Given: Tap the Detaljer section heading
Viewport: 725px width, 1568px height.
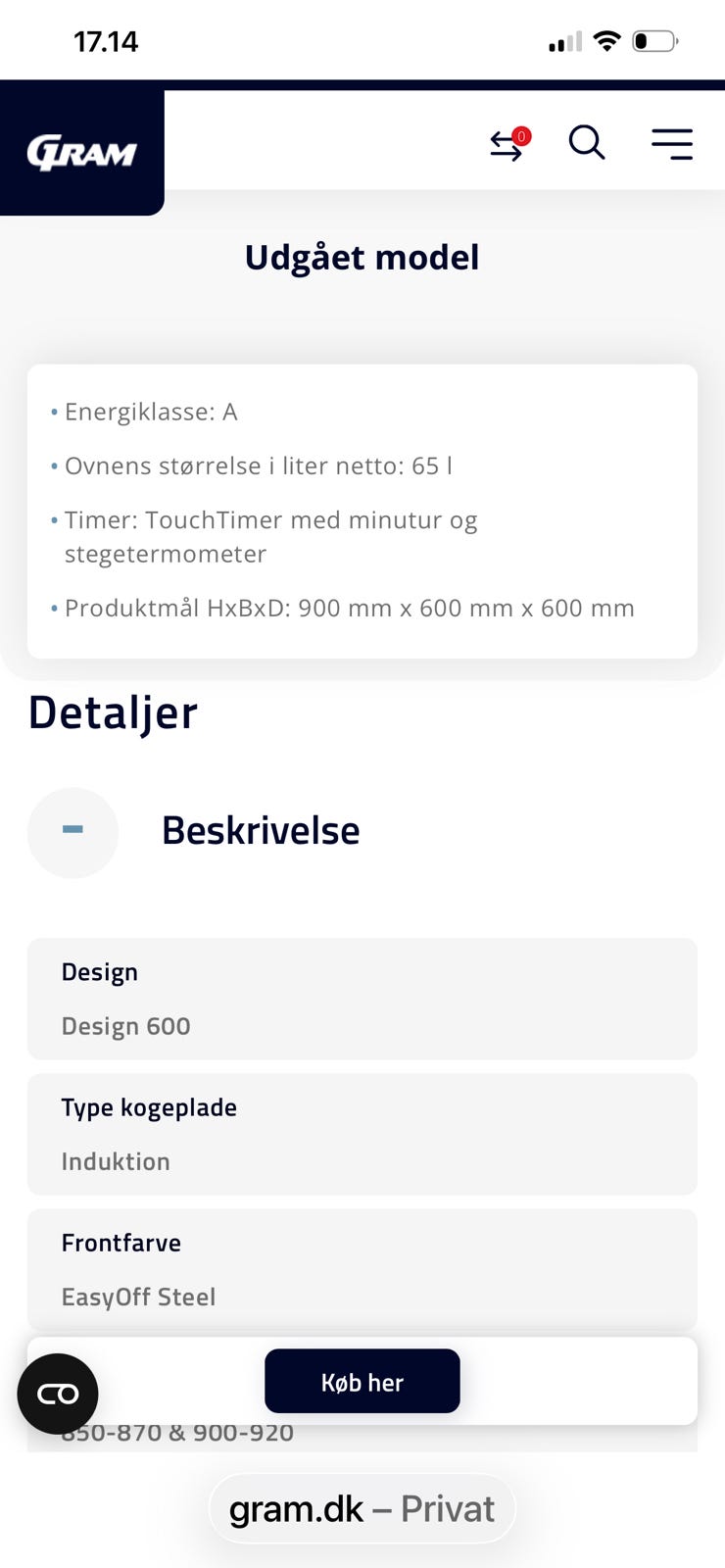Looking at the screenshot, I should point(112,713).
